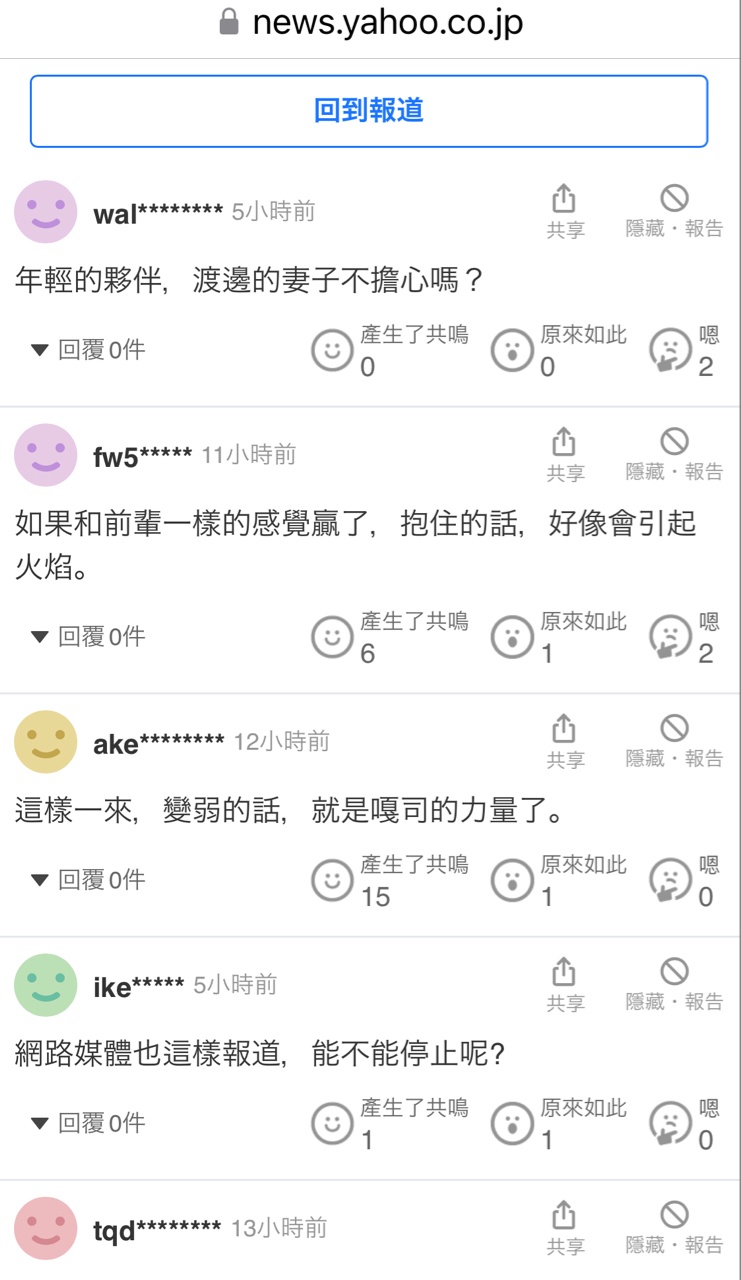Expand replies under ike*****'s comment
The image size is (741, 1280).
point(88,1123)
